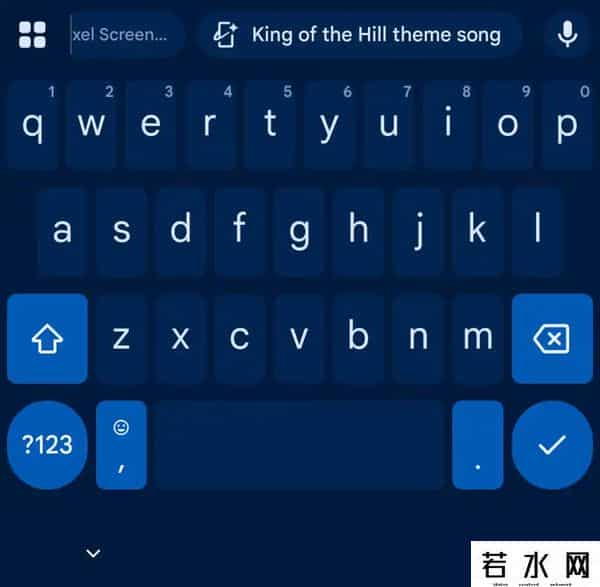Type the letter m
This screenshot has height=587, width=600.
[477, 339]
